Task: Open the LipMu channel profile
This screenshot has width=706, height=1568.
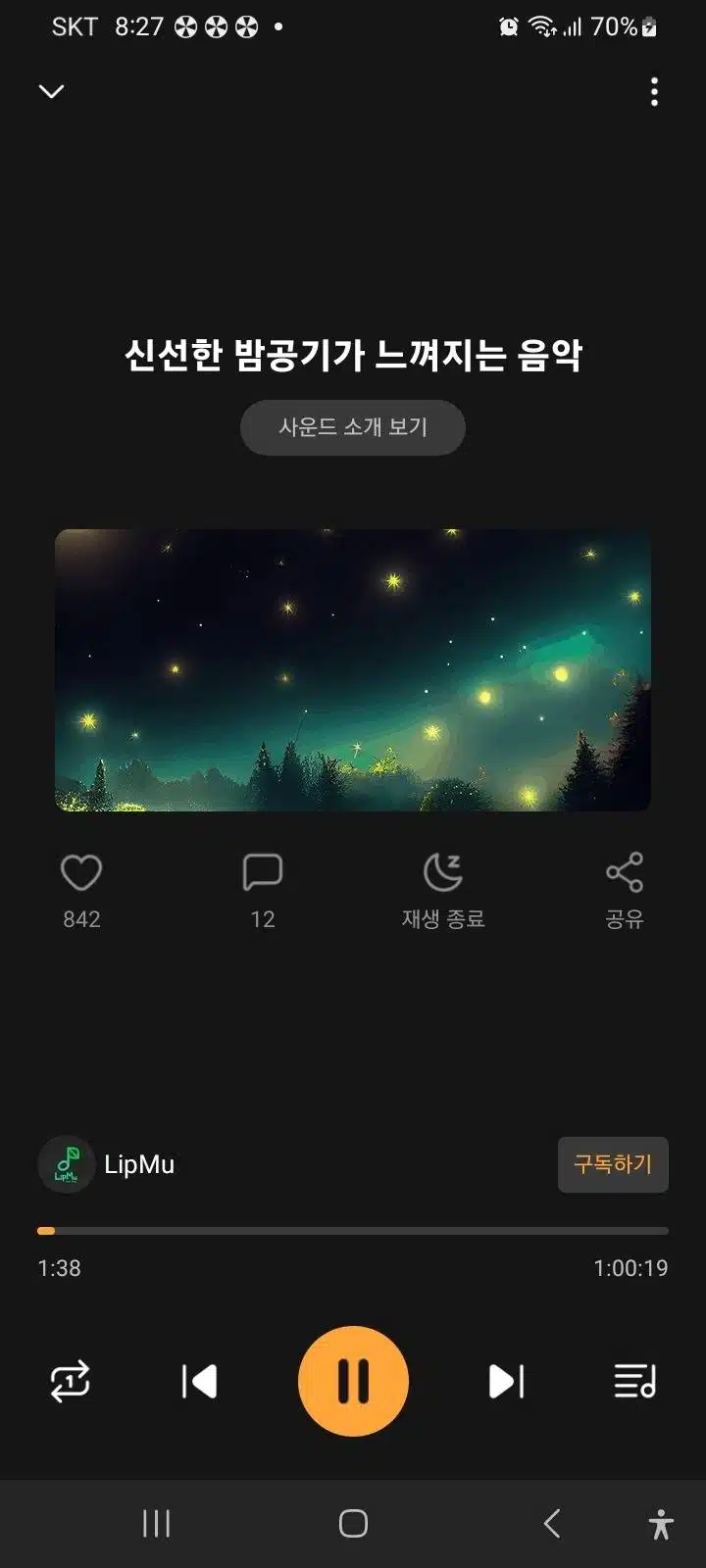Action: point(106,1164)
